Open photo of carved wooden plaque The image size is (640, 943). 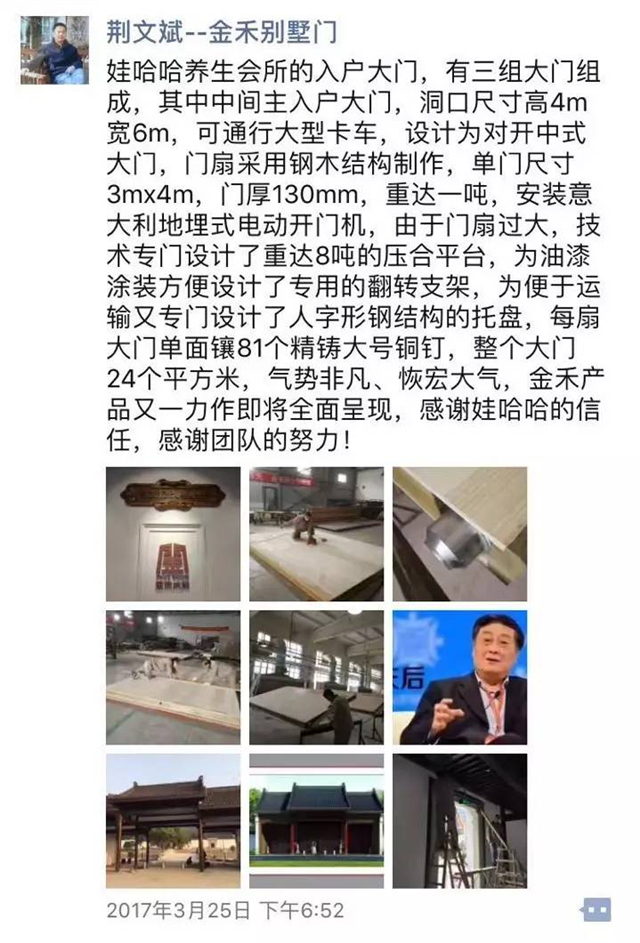(172, 533)
